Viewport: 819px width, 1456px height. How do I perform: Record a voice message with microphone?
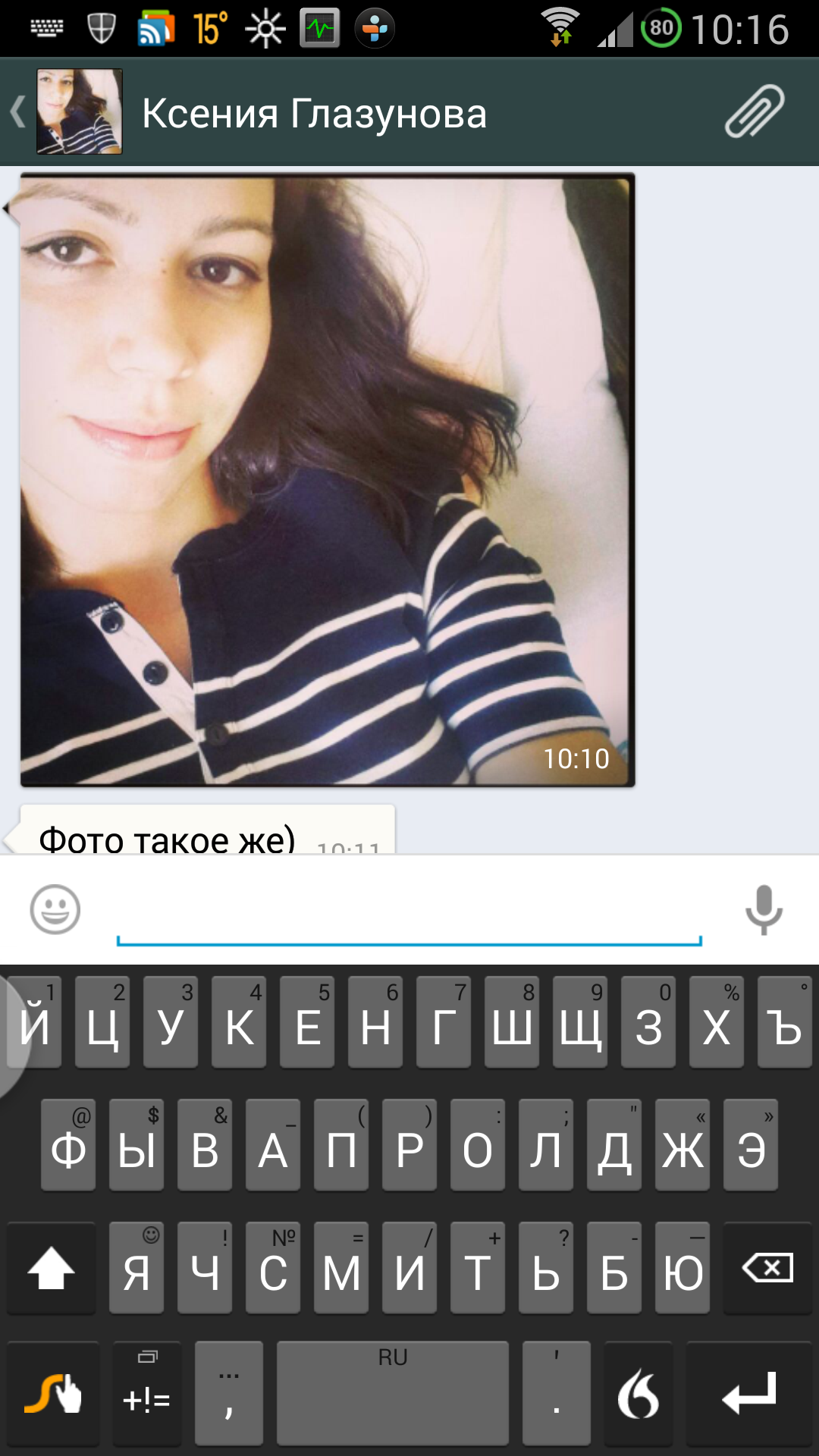coord(764,909)
